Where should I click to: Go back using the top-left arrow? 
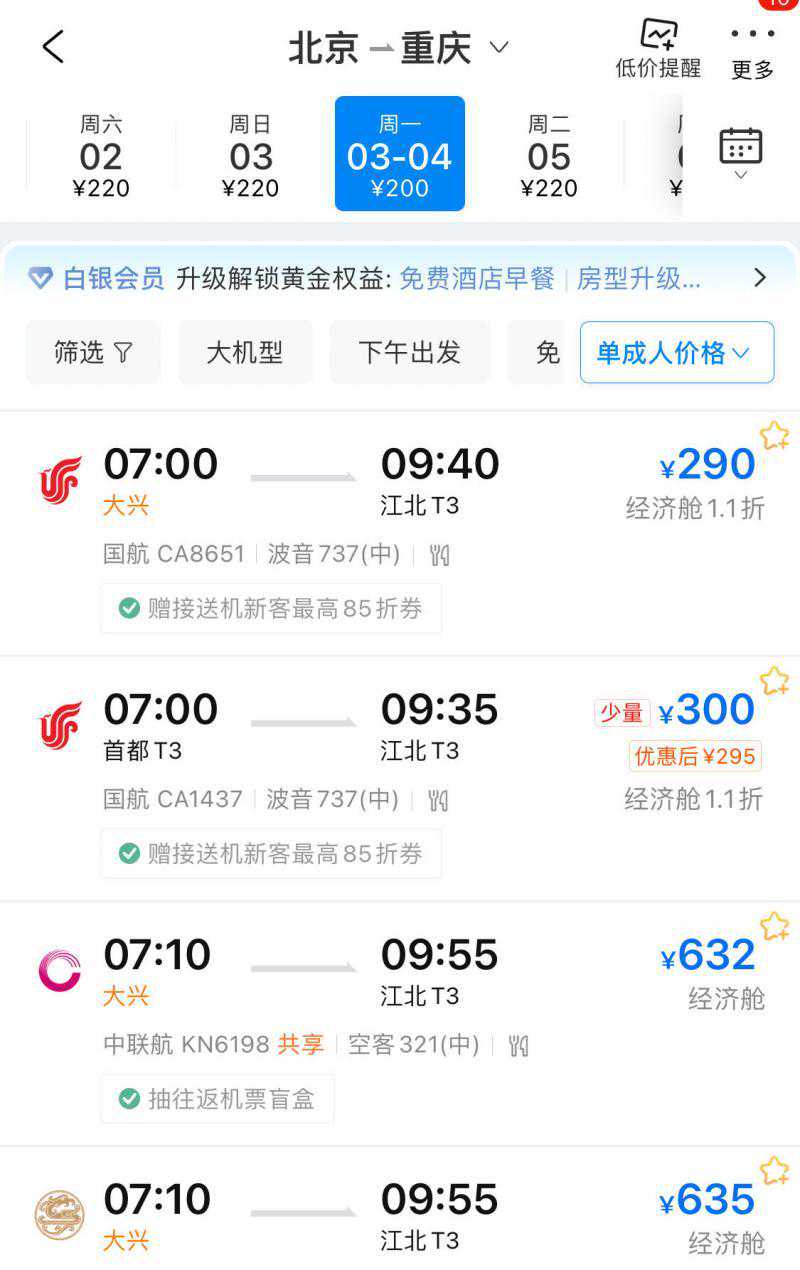pyautogui.click(x=53, y=47)
